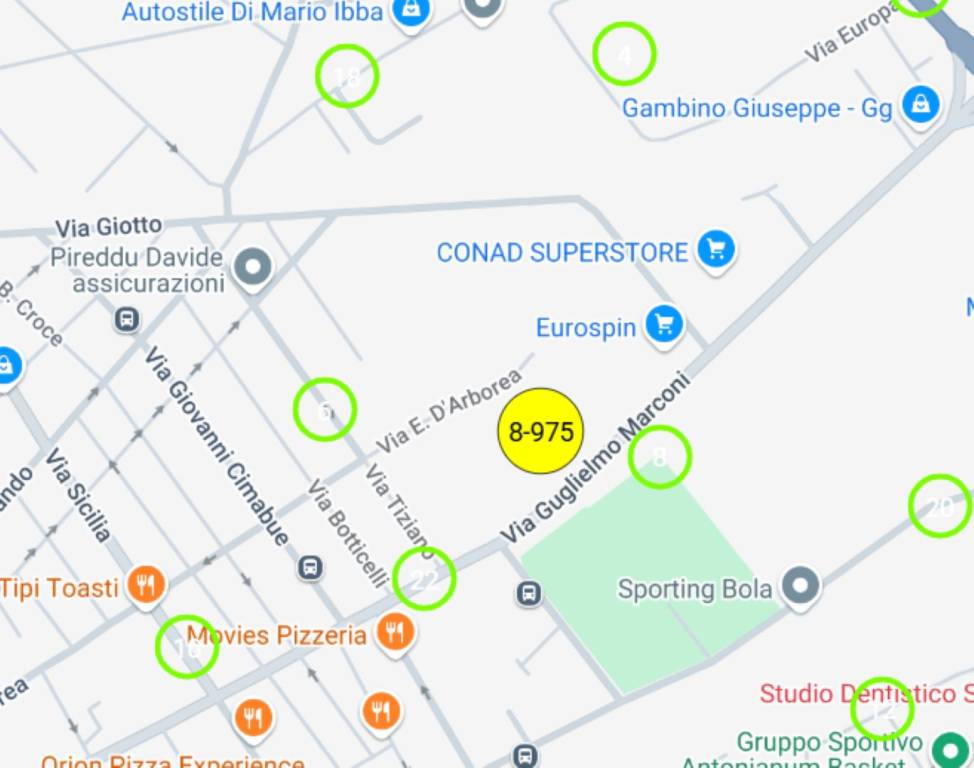This screenshot has width=974, height=768.
Task: Open the CONAD SUPERSTORE place pin
Action: (715, 249)
